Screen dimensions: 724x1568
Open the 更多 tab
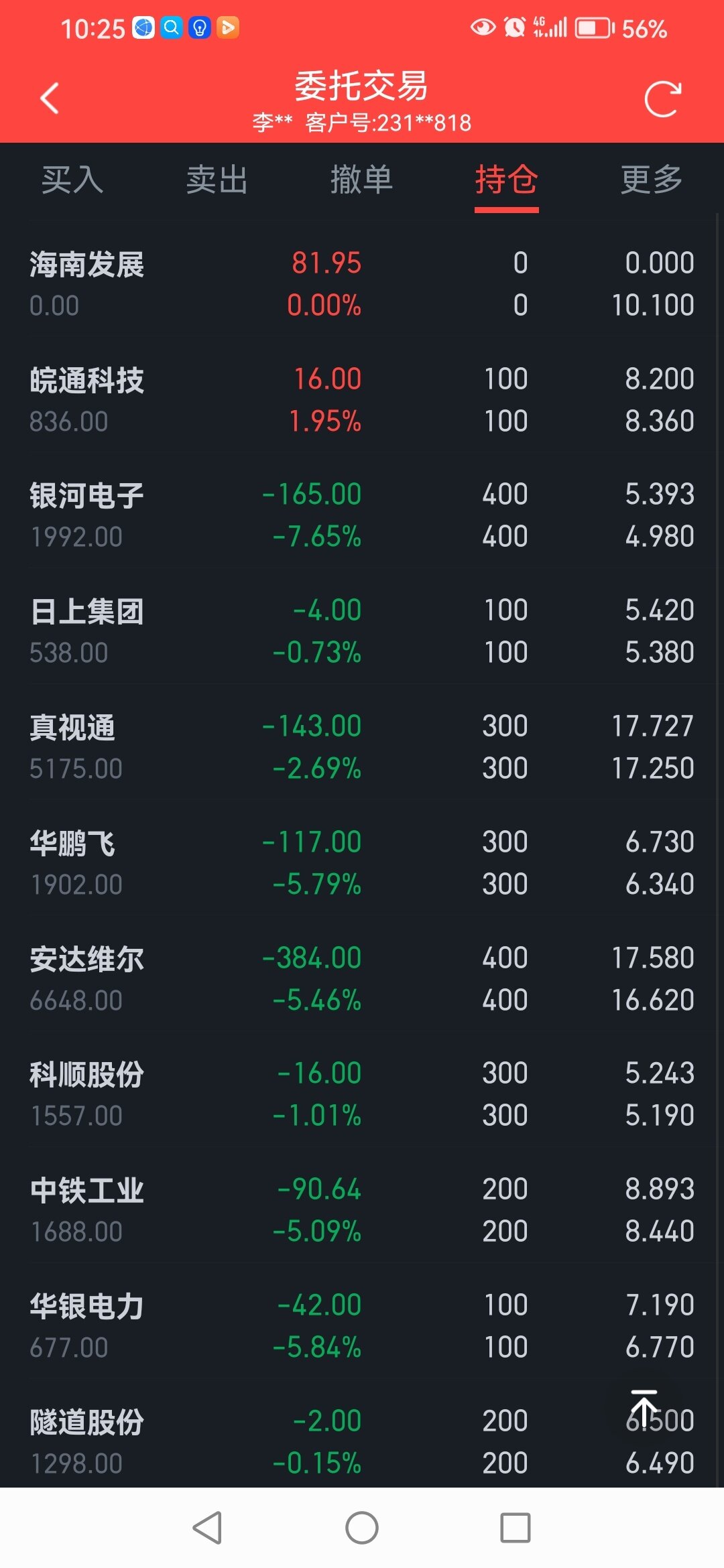(x=652, y=180)
